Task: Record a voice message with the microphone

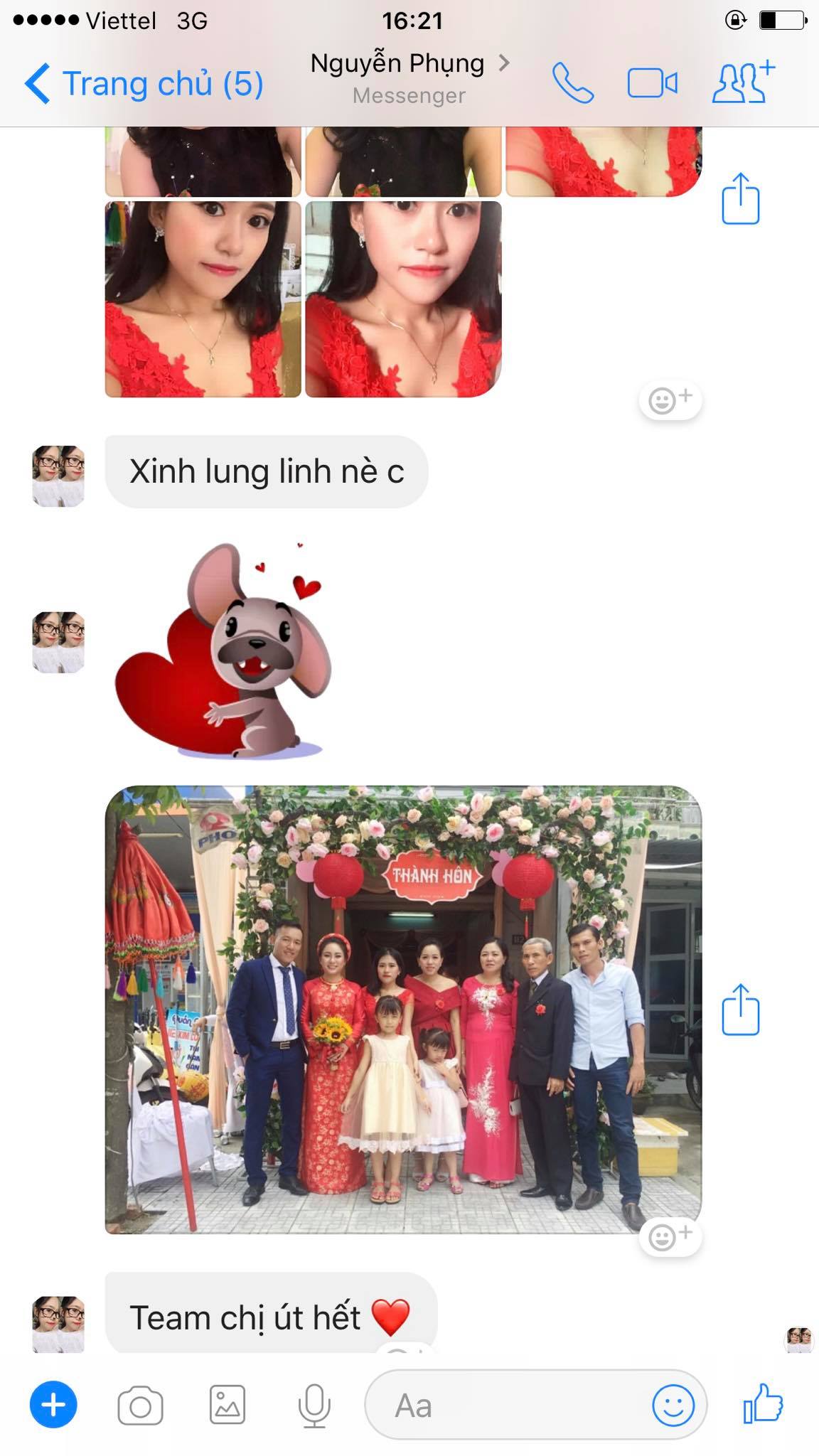Action: [314, 1406]
